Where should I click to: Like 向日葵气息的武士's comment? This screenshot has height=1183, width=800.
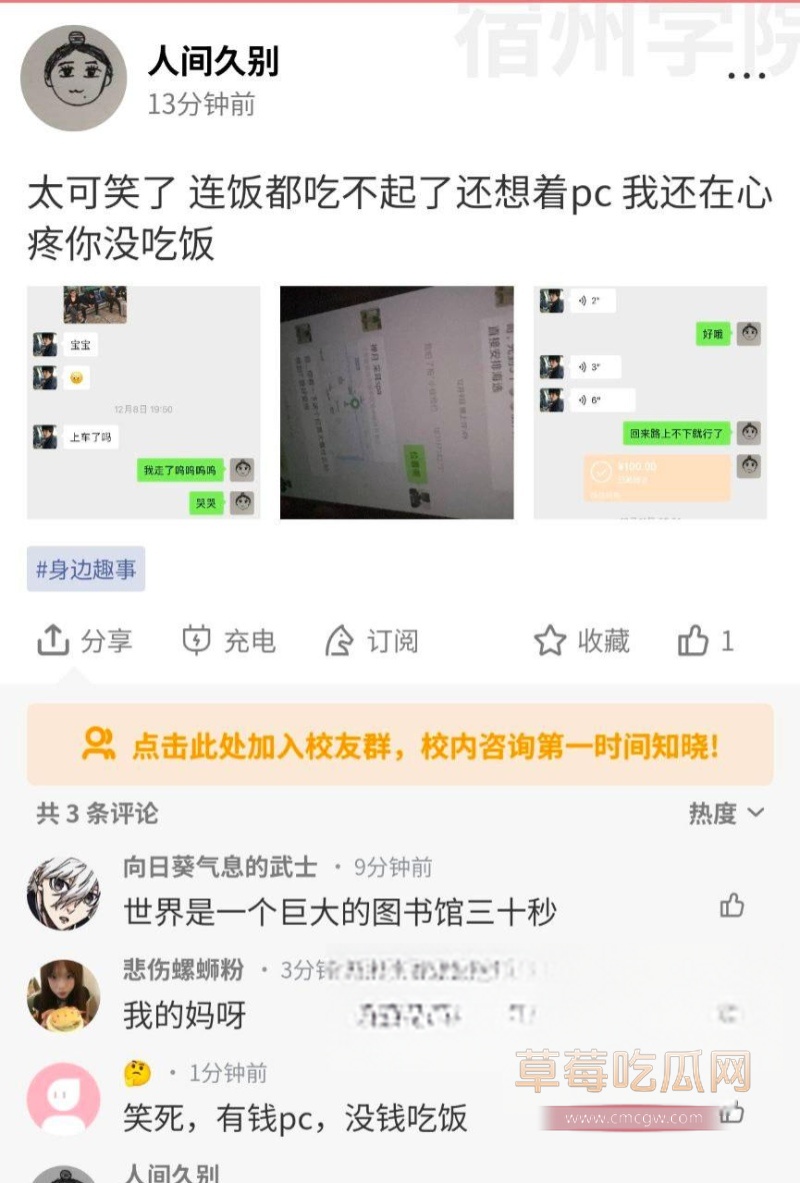(732, 906)
